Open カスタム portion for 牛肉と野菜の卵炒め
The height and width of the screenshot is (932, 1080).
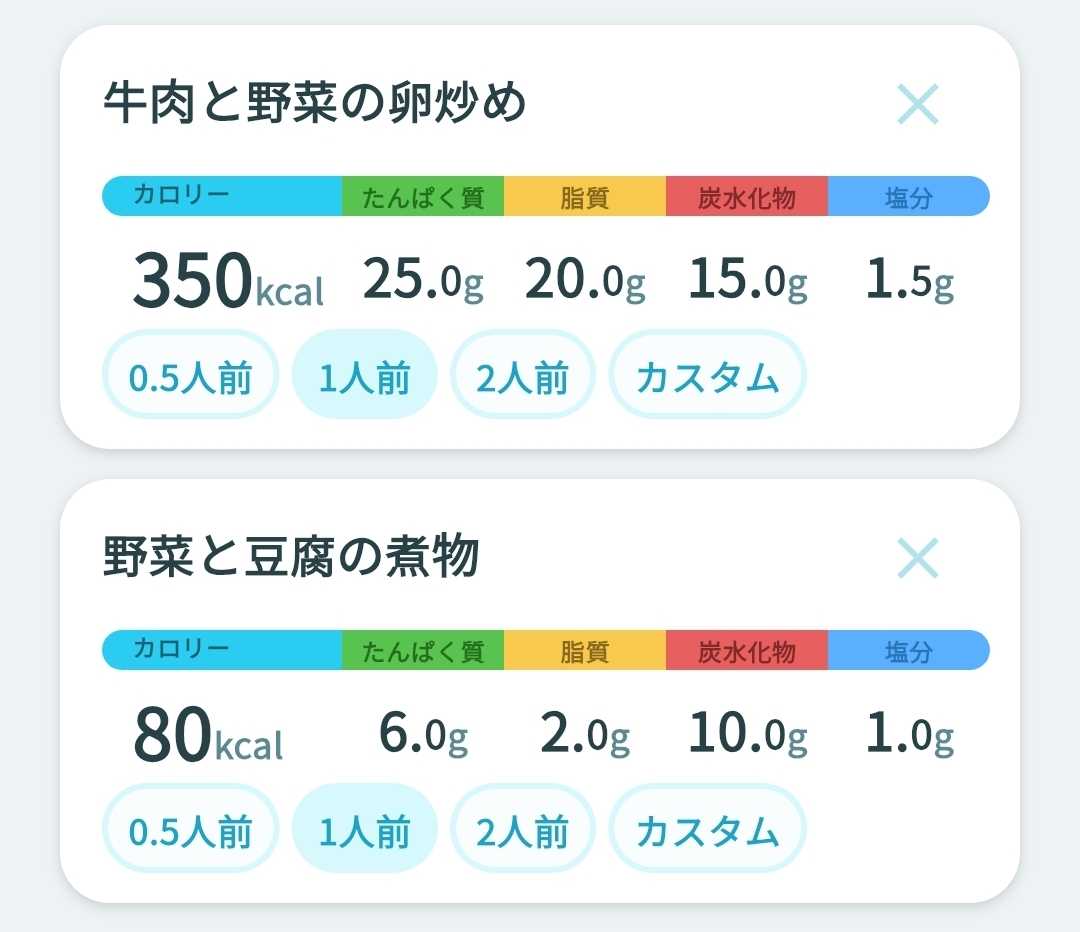click(x=707, y=375)
